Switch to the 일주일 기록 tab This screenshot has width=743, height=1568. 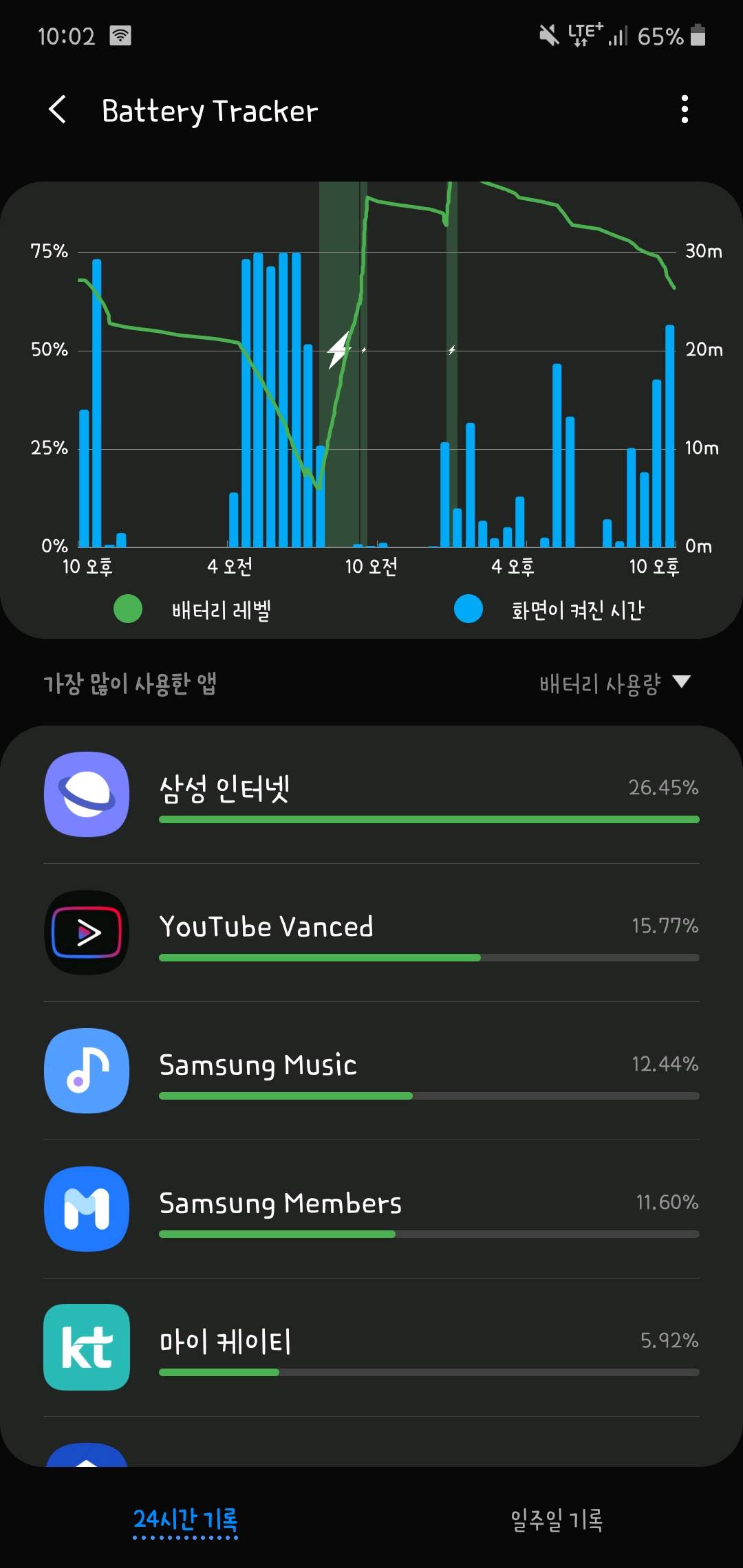tap(557, 1518)
